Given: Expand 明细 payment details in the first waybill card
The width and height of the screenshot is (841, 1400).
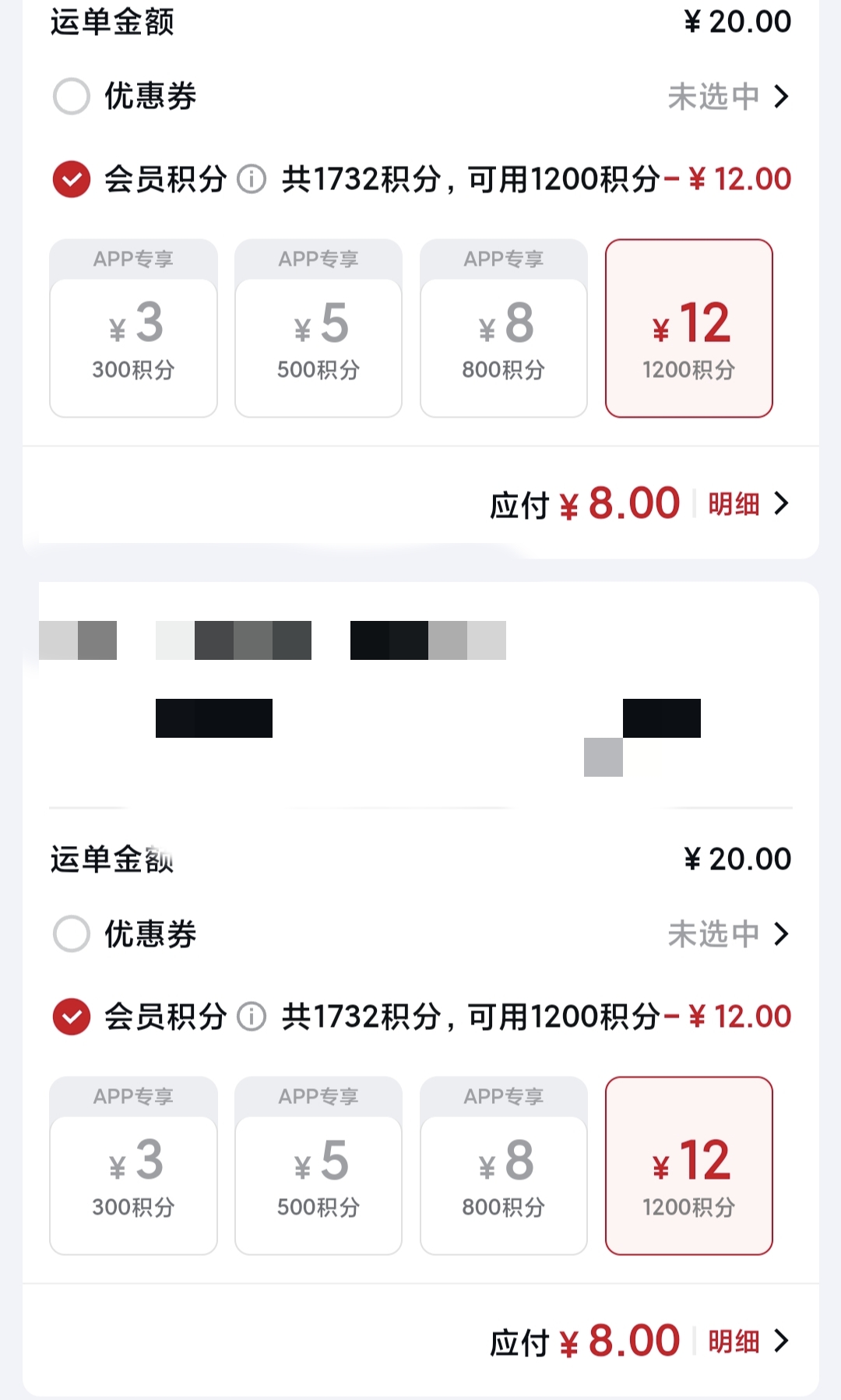Looking at the screenshot, I should pyautogui.click(x=748, y=504).
